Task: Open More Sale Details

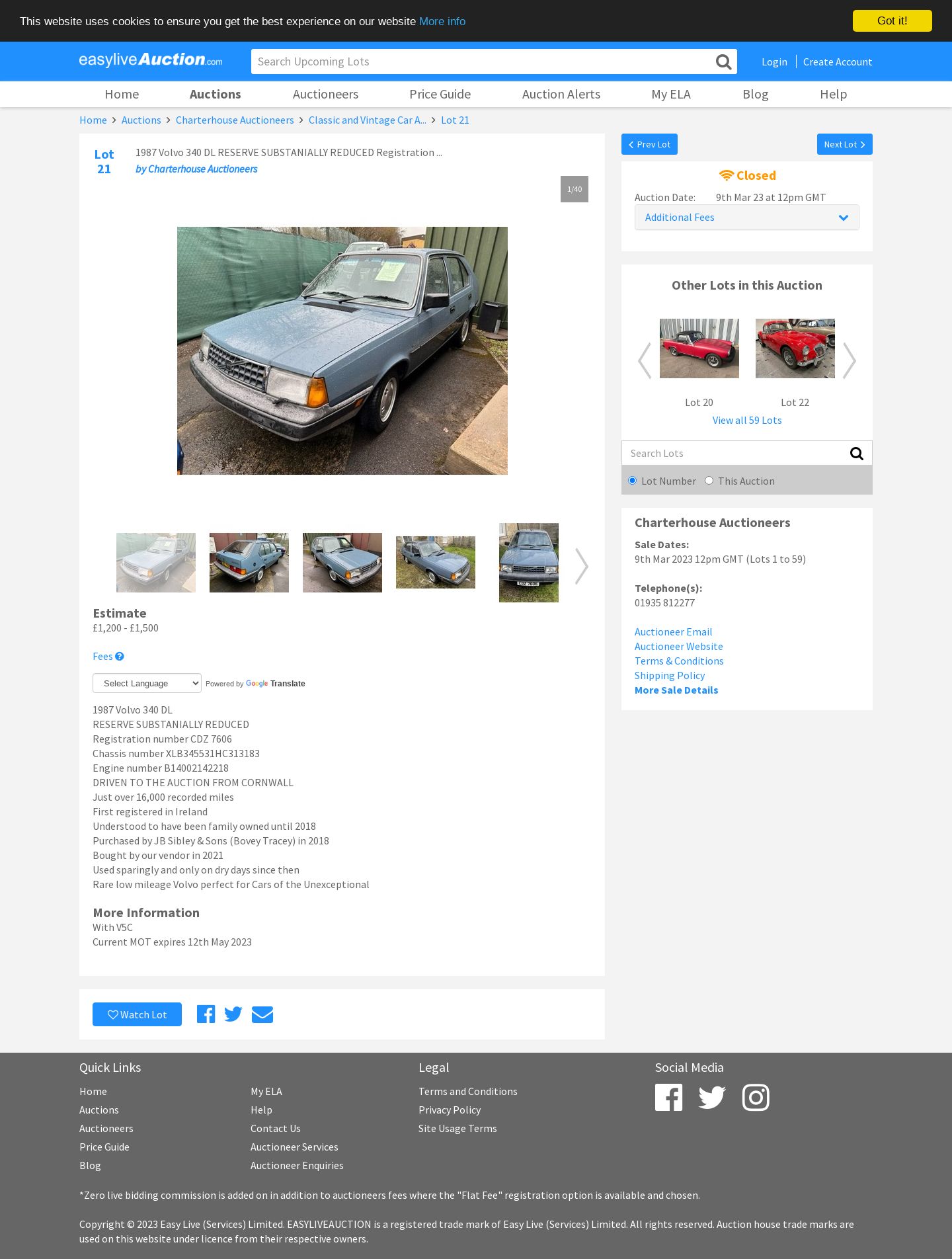Action: pyautogui.click(x=676, y=690)
